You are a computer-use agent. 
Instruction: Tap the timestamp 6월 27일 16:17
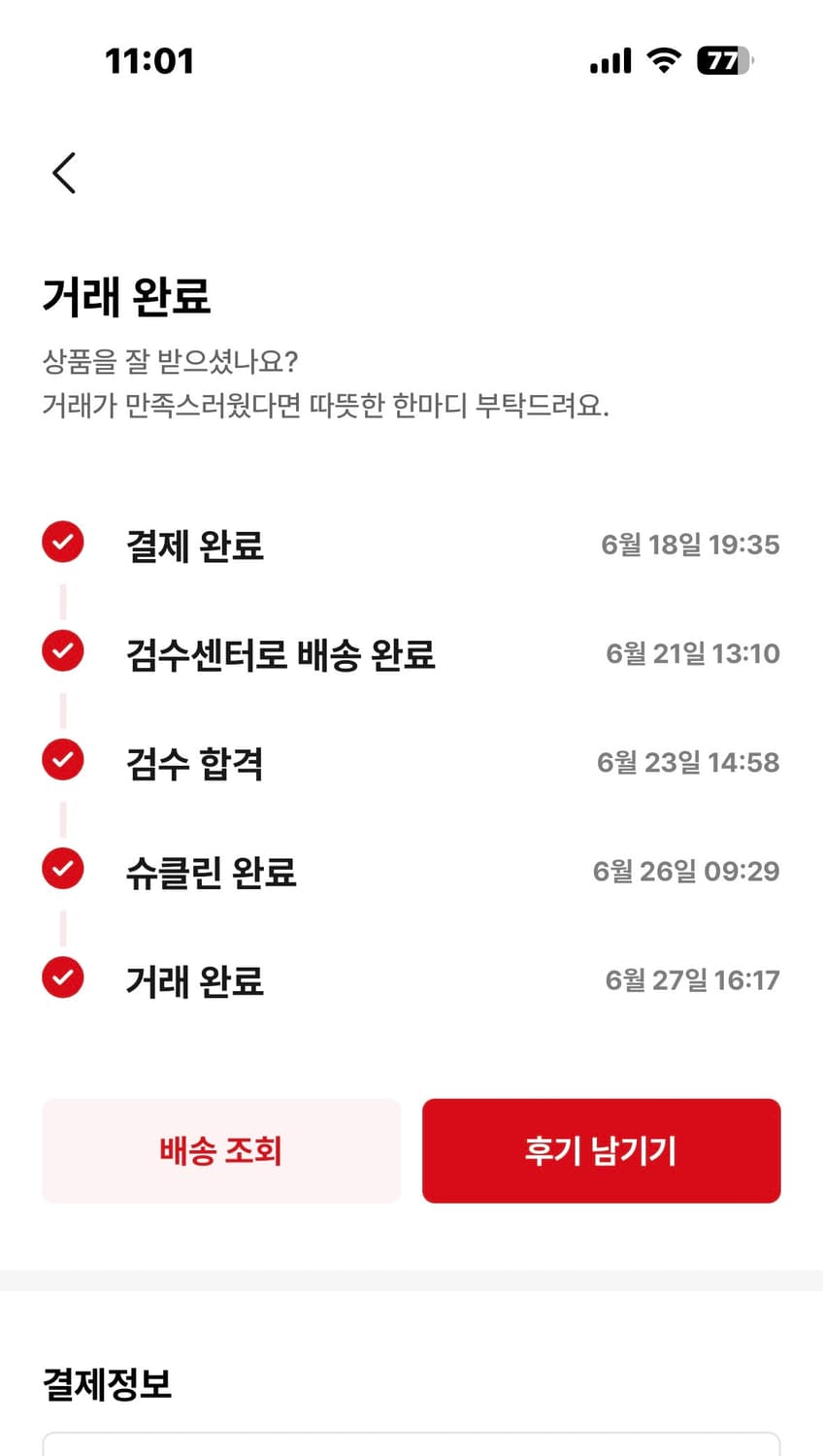pyautogui.click(x=691, y=979)
